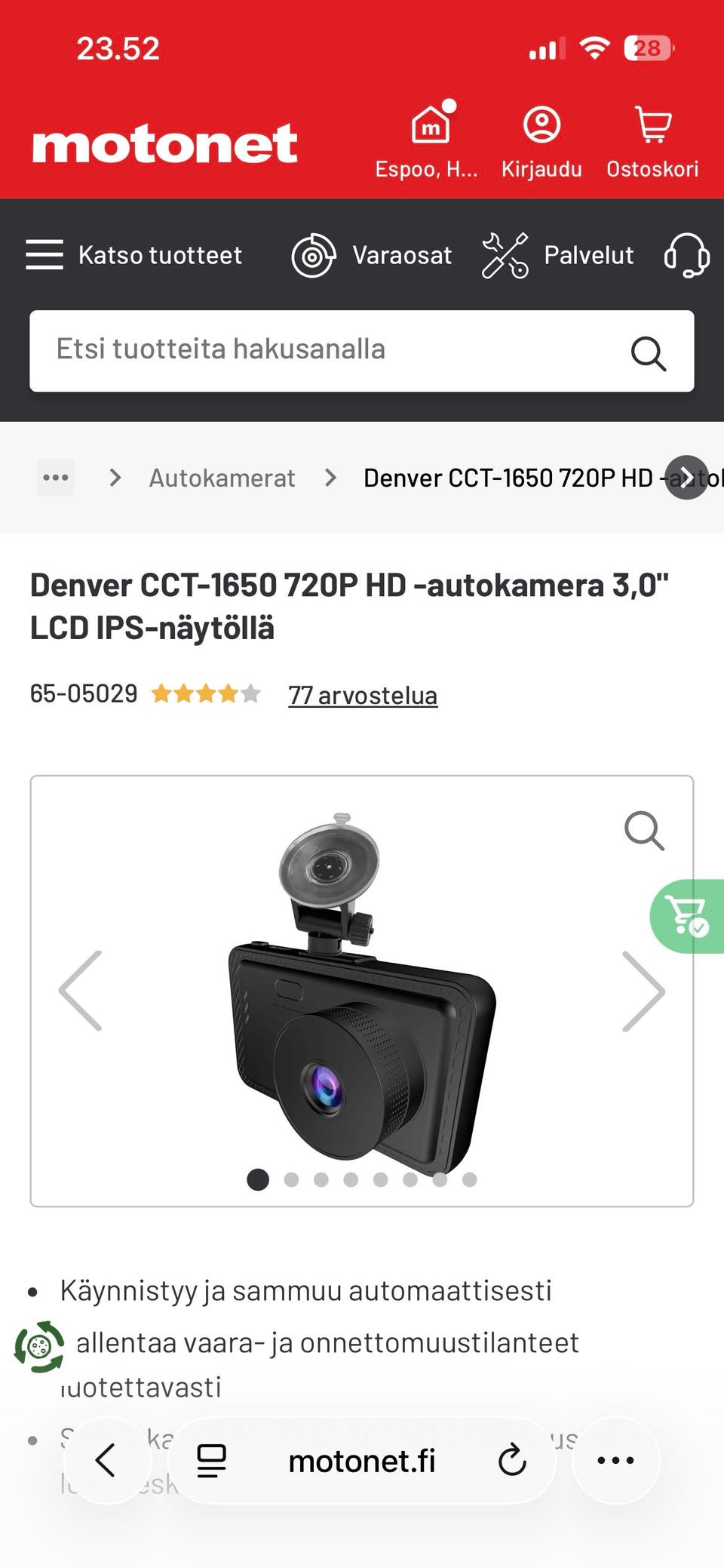
Task: Go back in the browser
Action: 106,1460
